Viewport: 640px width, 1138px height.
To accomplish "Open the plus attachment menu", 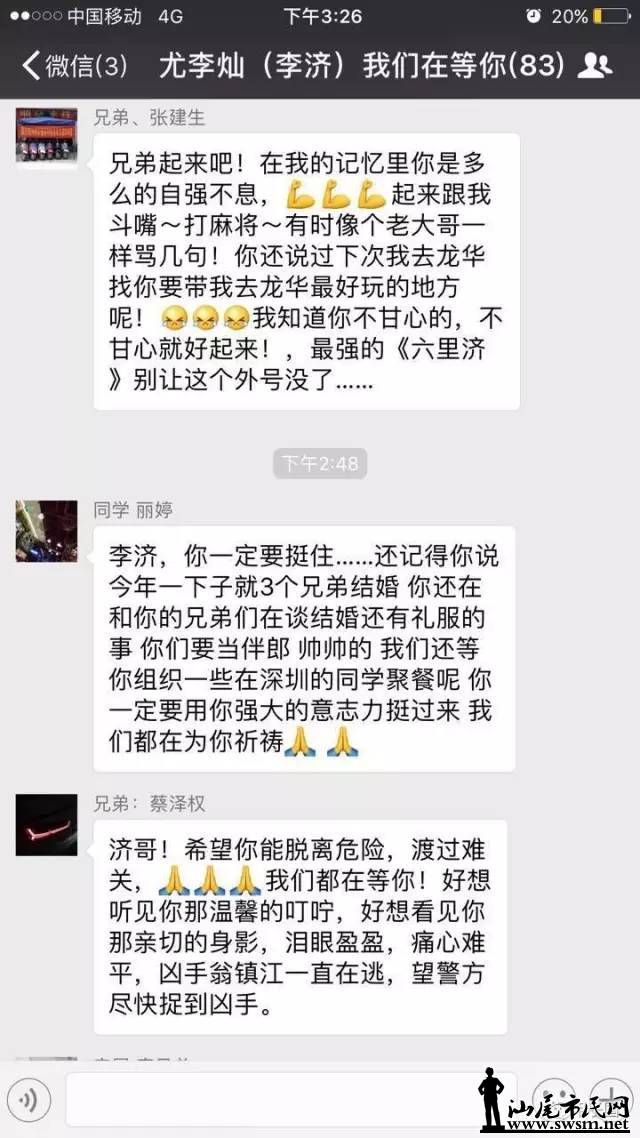I will point(610,1097).
